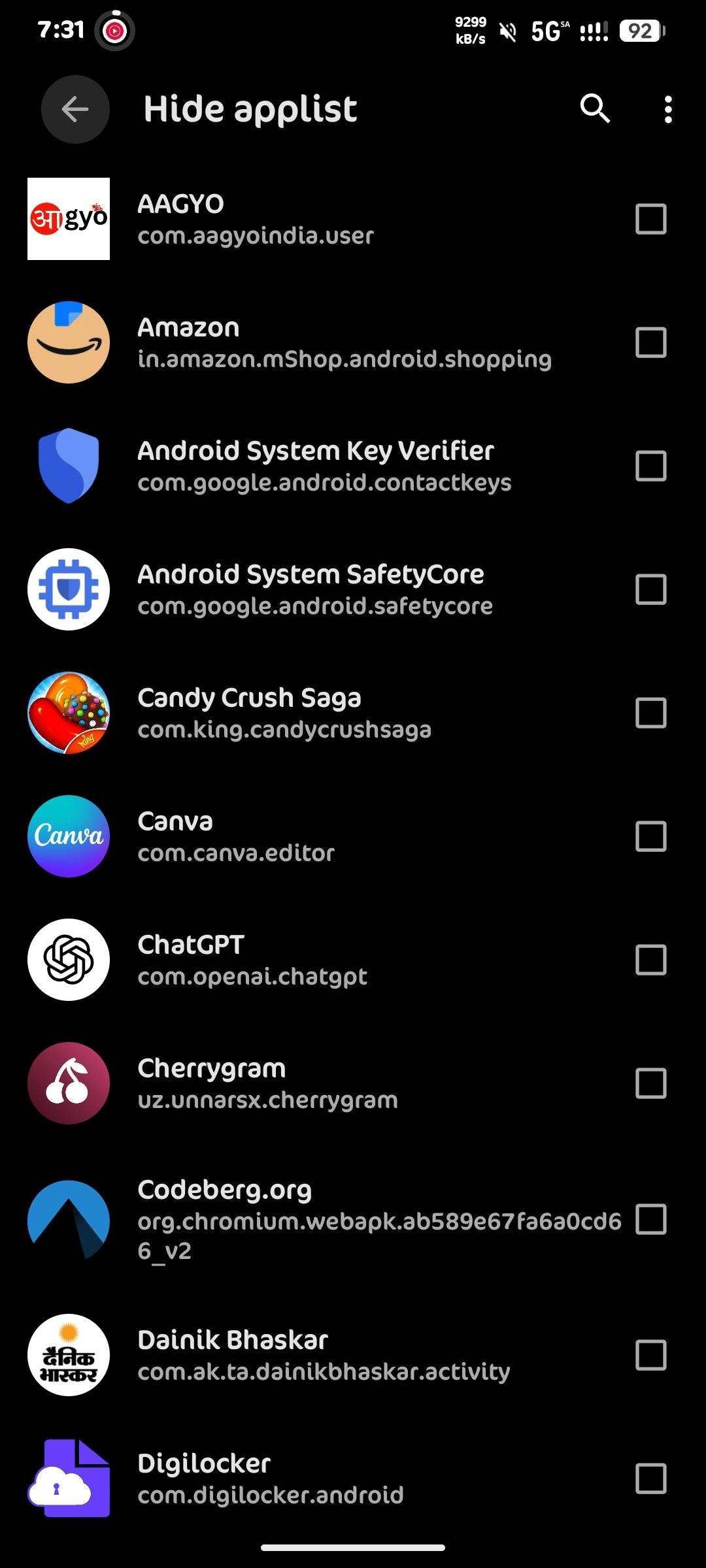The image size is (706, 1568).
Task: Select the Amazon checkbox
Action: tap(650, 342)
